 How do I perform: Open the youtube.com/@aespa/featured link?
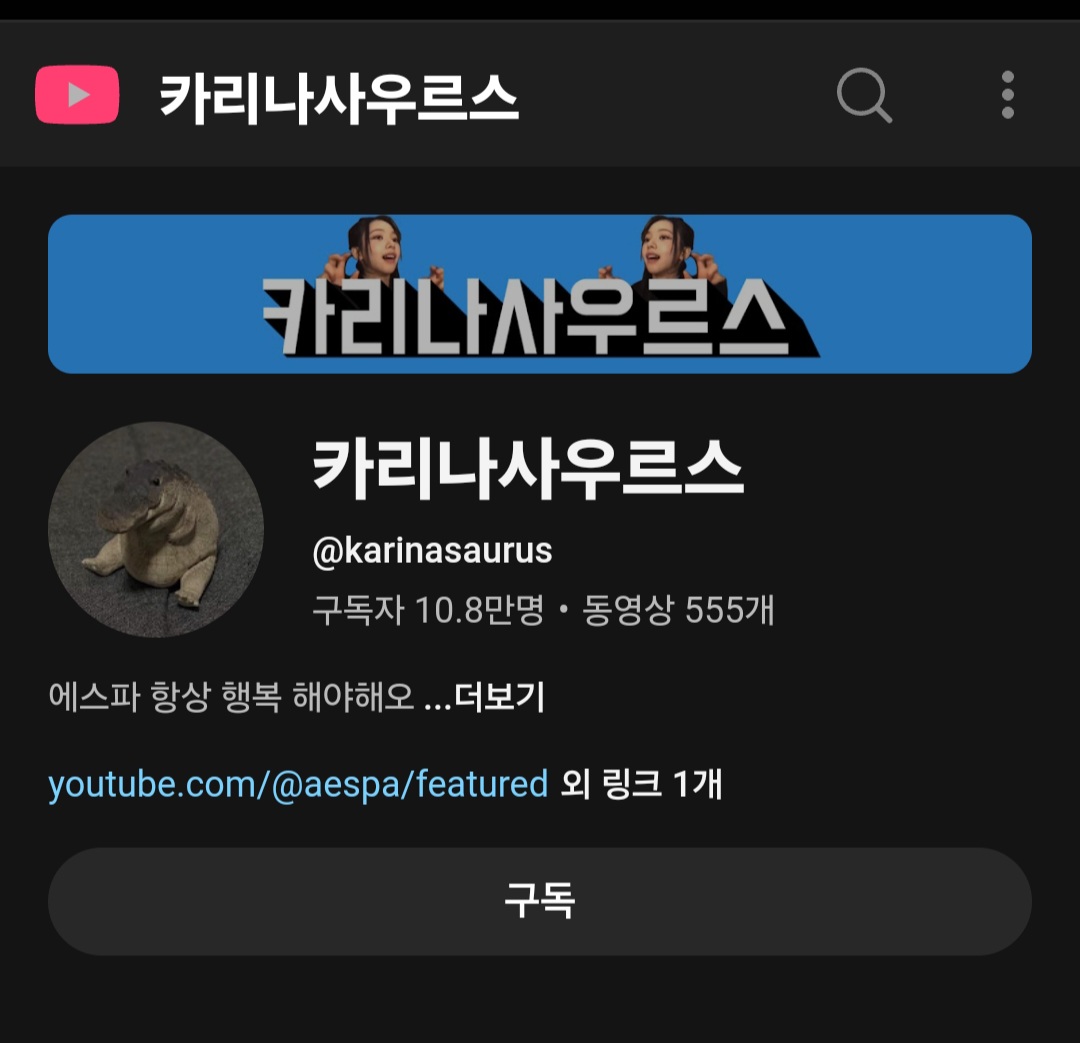point(298,784)
